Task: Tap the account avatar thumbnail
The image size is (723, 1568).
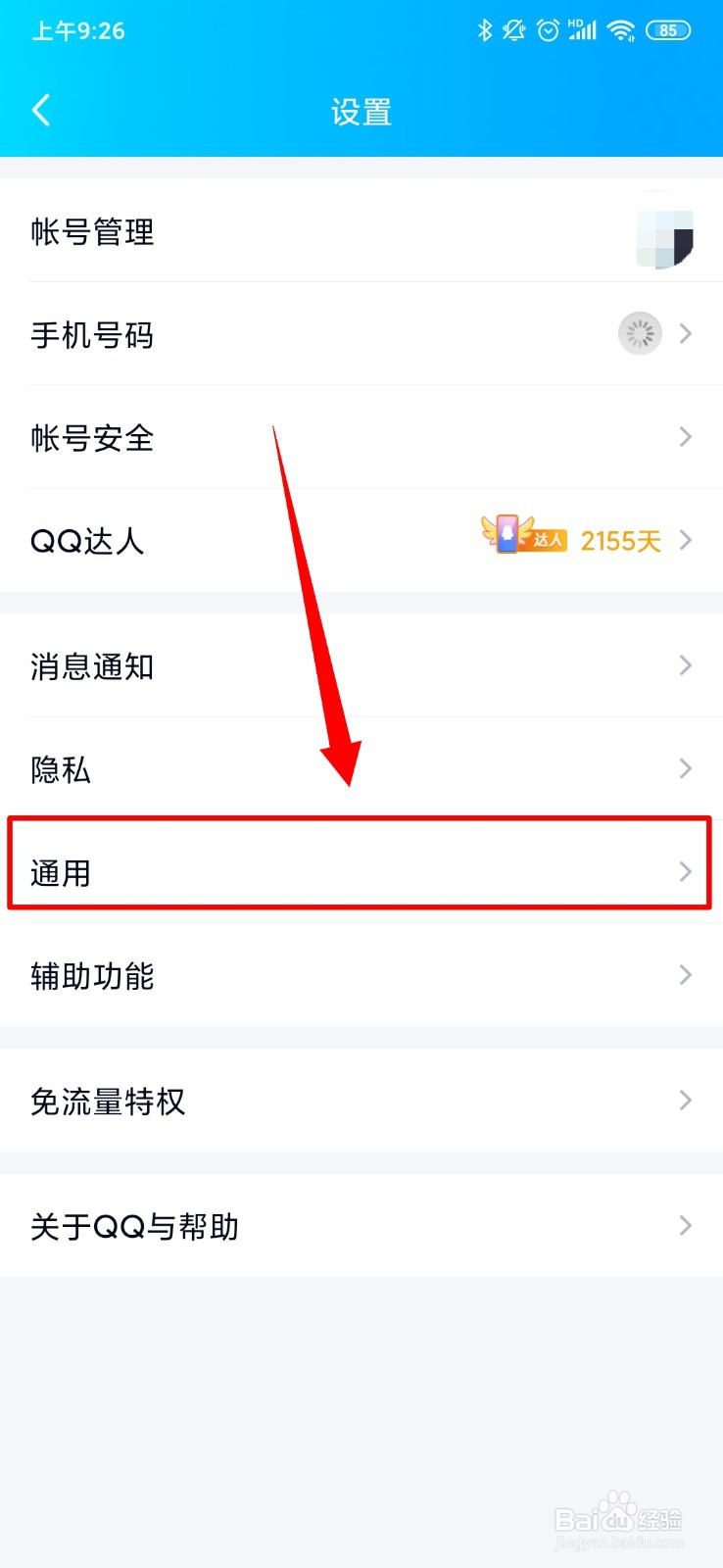Action: click(x=664, y=232)
